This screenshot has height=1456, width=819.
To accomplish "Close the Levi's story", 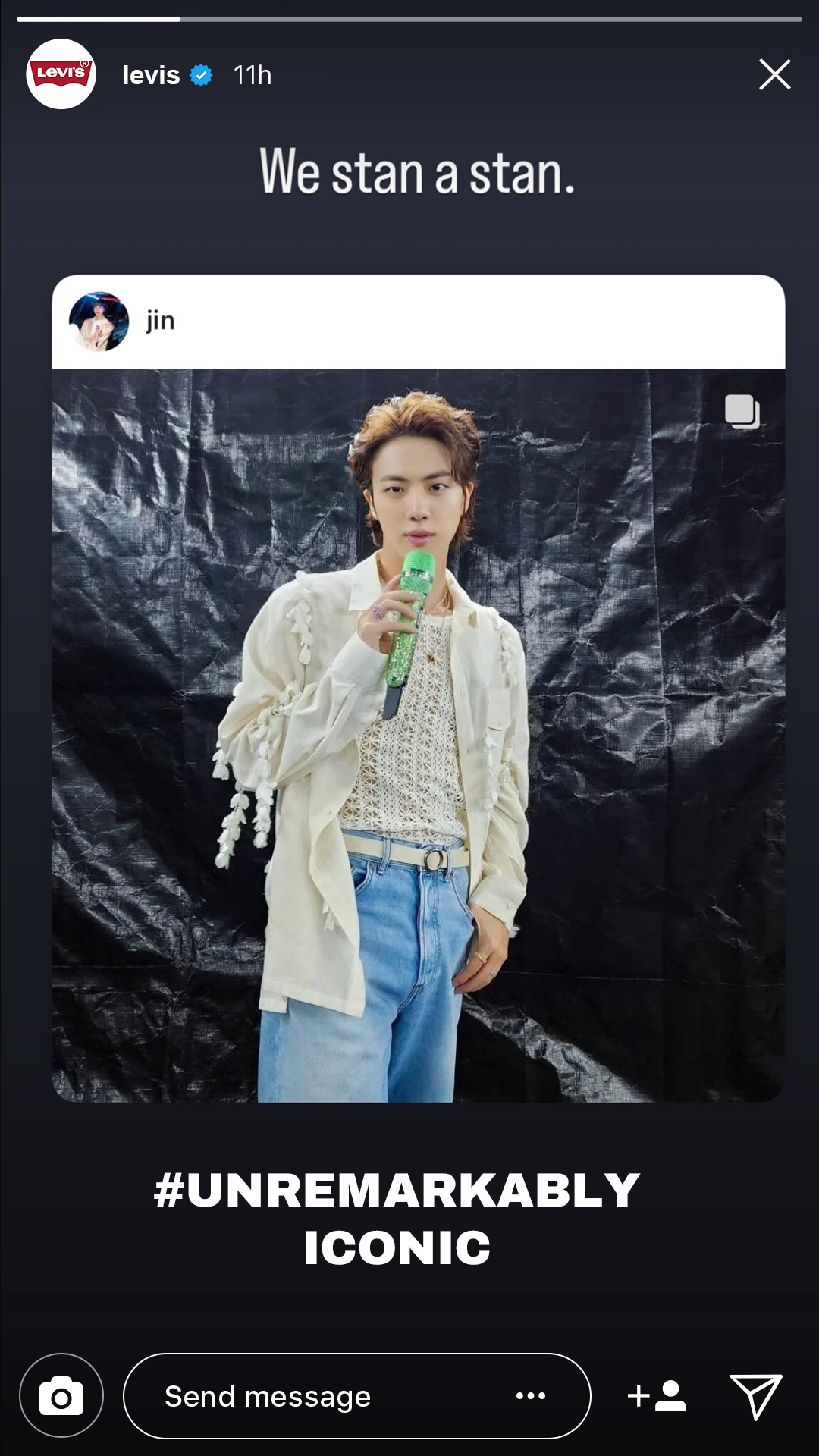I will pos(774,74).
